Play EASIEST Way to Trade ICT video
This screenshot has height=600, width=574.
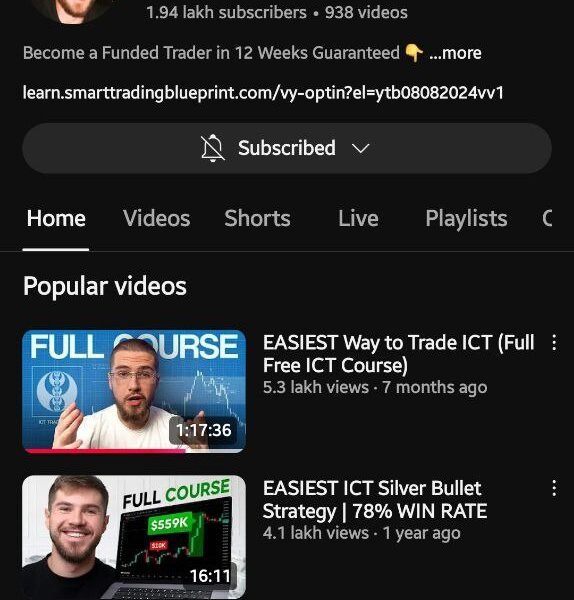tap(134, 391)
